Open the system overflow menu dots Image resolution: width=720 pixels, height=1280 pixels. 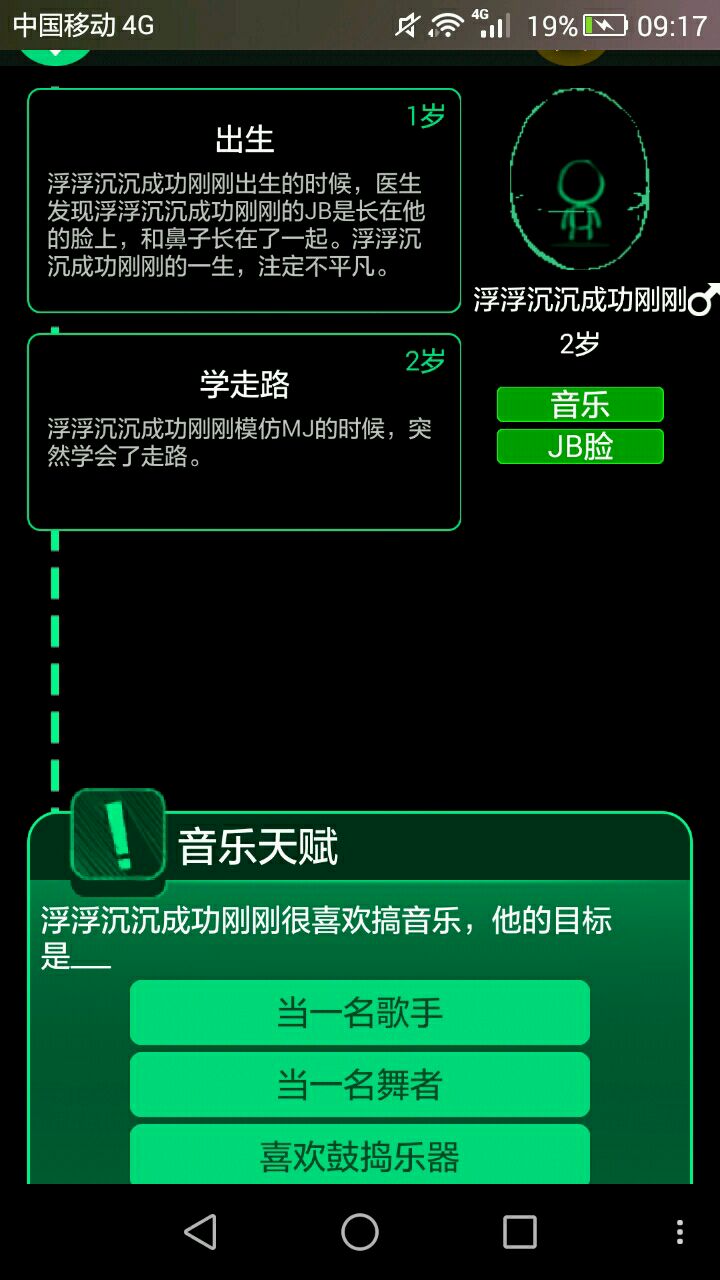pyautogui.click(x=680, y=1232)
